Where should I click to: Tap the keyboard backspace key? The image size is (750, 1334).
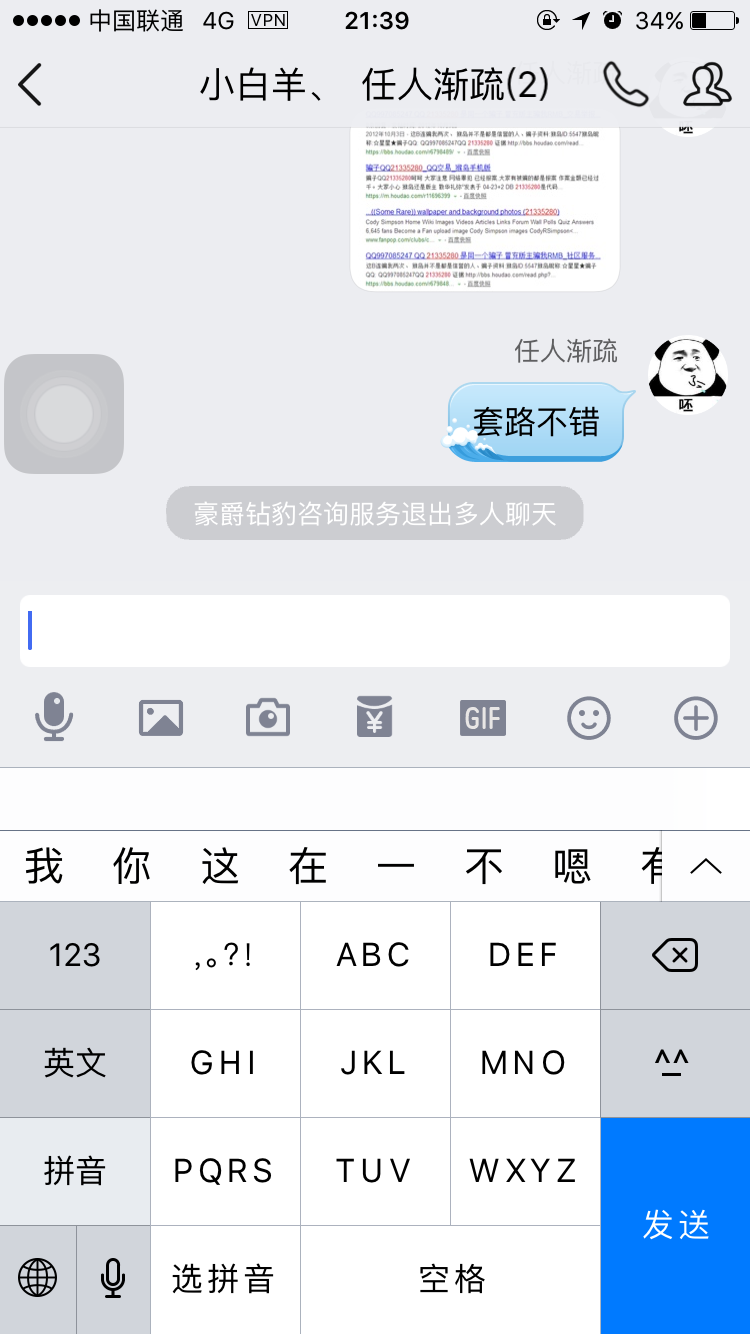coord(675,956)
